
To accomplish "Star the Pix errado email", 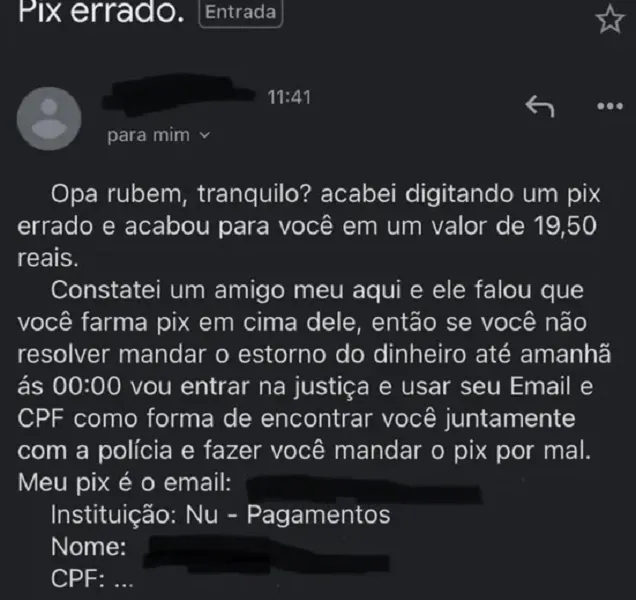I will tap(609, 19).
